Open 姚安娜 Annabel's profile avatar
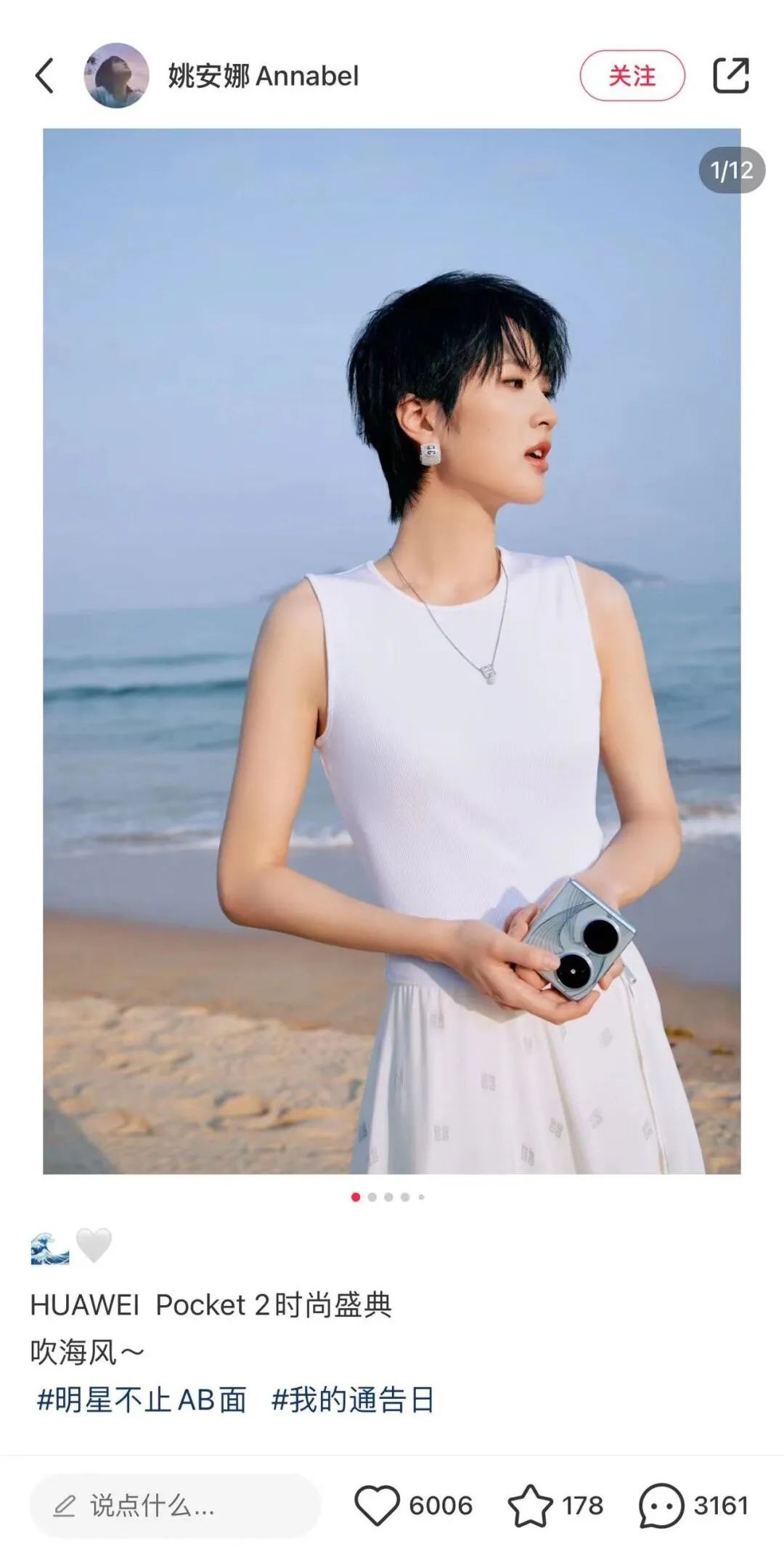This screenshot has height=1555, width=784. coord(116,76)
